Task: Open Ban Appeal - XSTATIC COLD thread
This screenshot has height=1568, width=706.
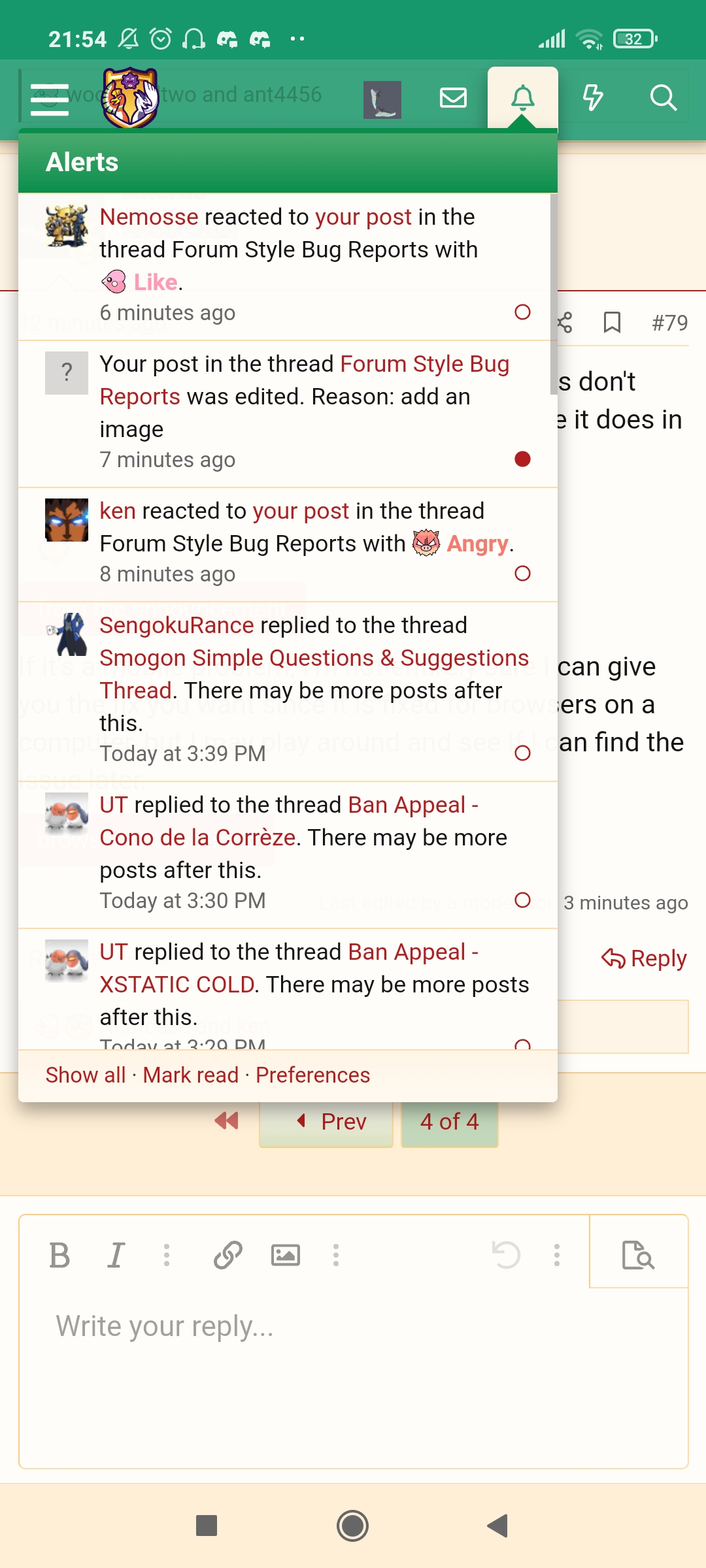Action: [290, 968]
